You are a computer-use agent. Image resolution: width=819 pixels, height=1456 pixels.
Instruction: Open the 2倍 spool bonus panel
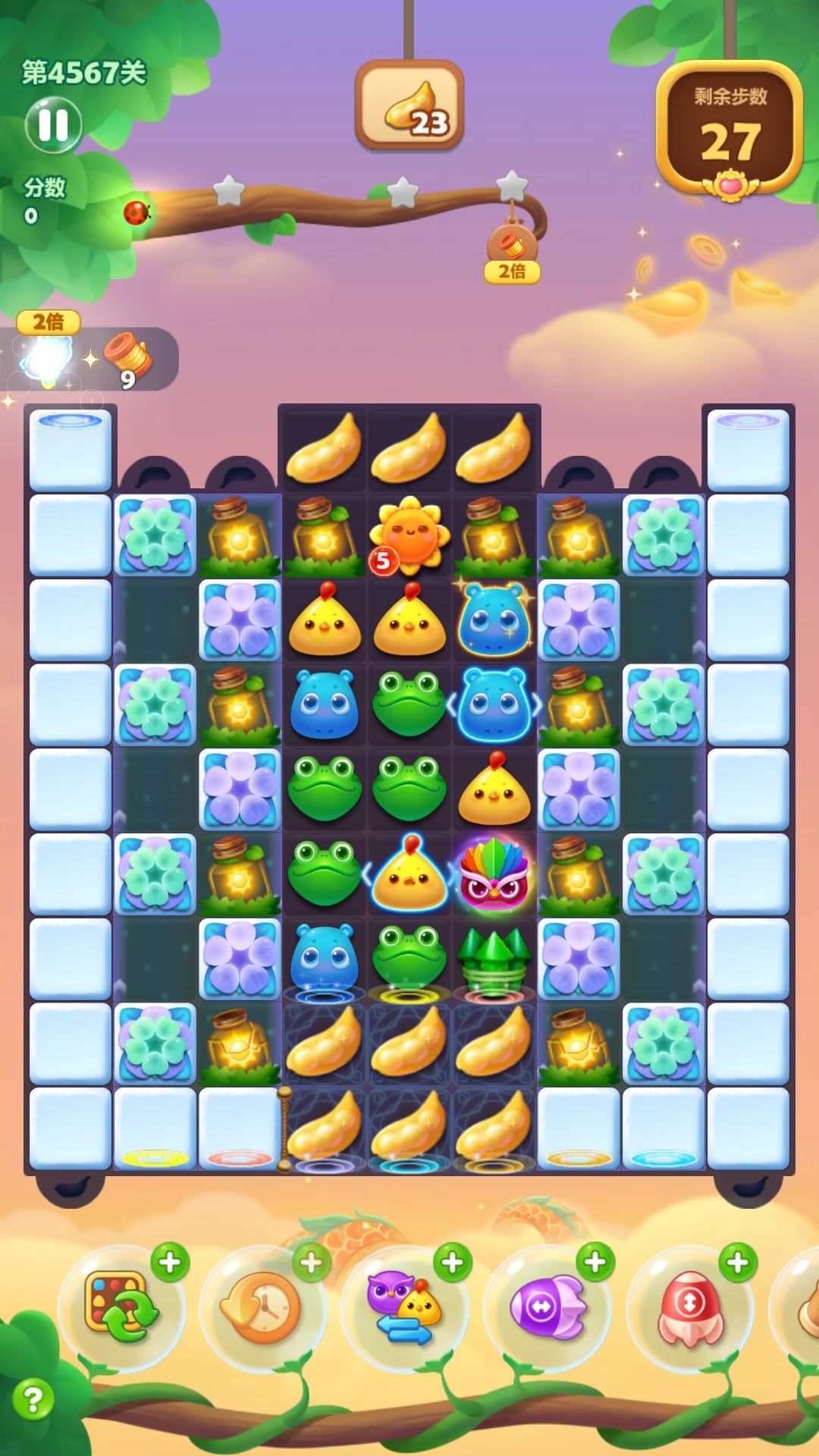(91, 356)
